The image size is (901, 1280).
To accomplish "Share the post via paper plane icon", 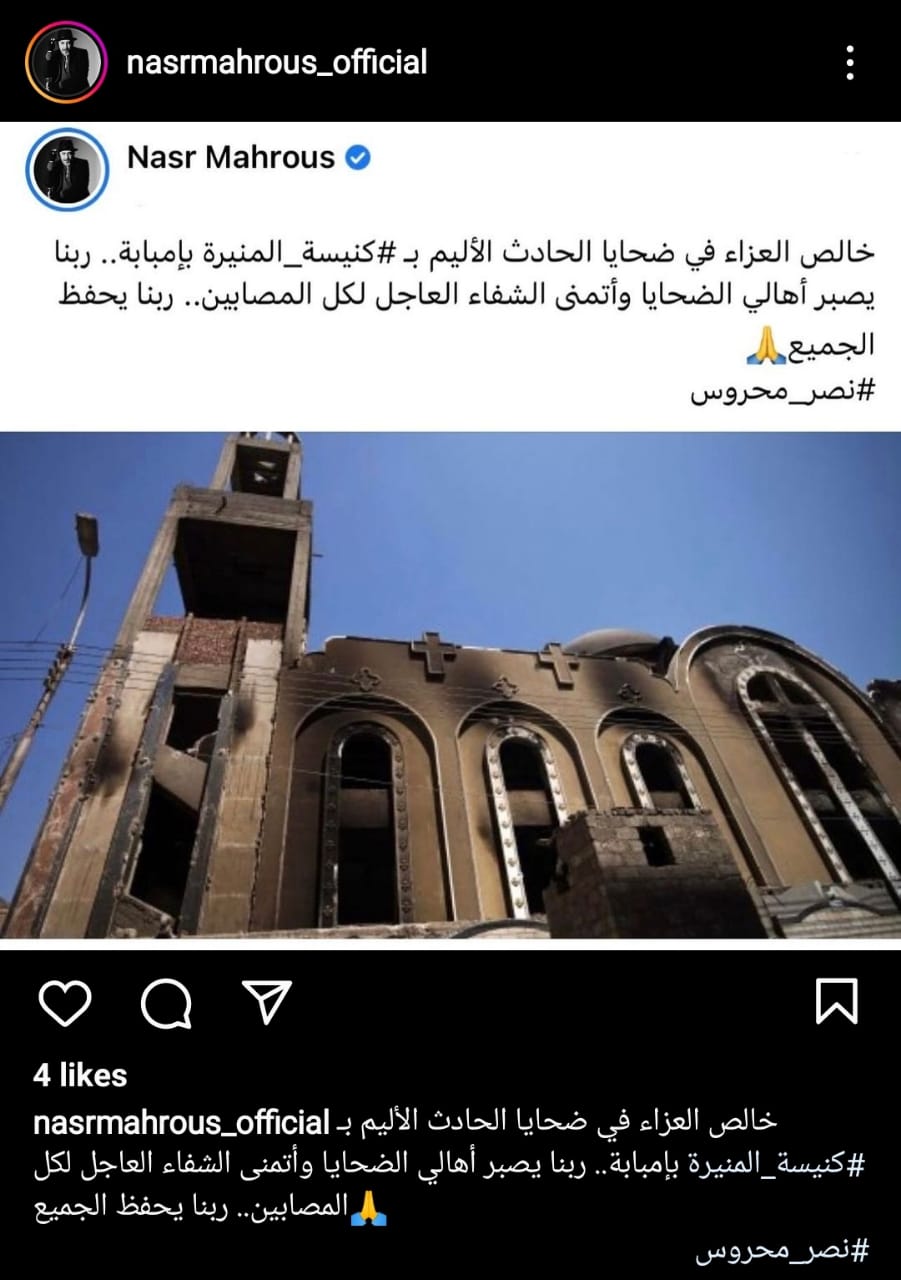I will coord(266,1002).
